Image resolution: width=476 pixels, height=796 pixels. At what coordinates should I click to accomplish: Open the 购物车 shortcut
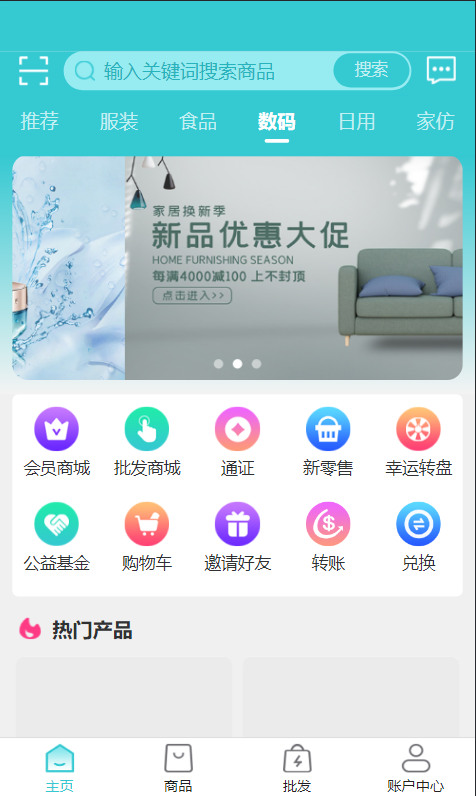pos(147,537)
